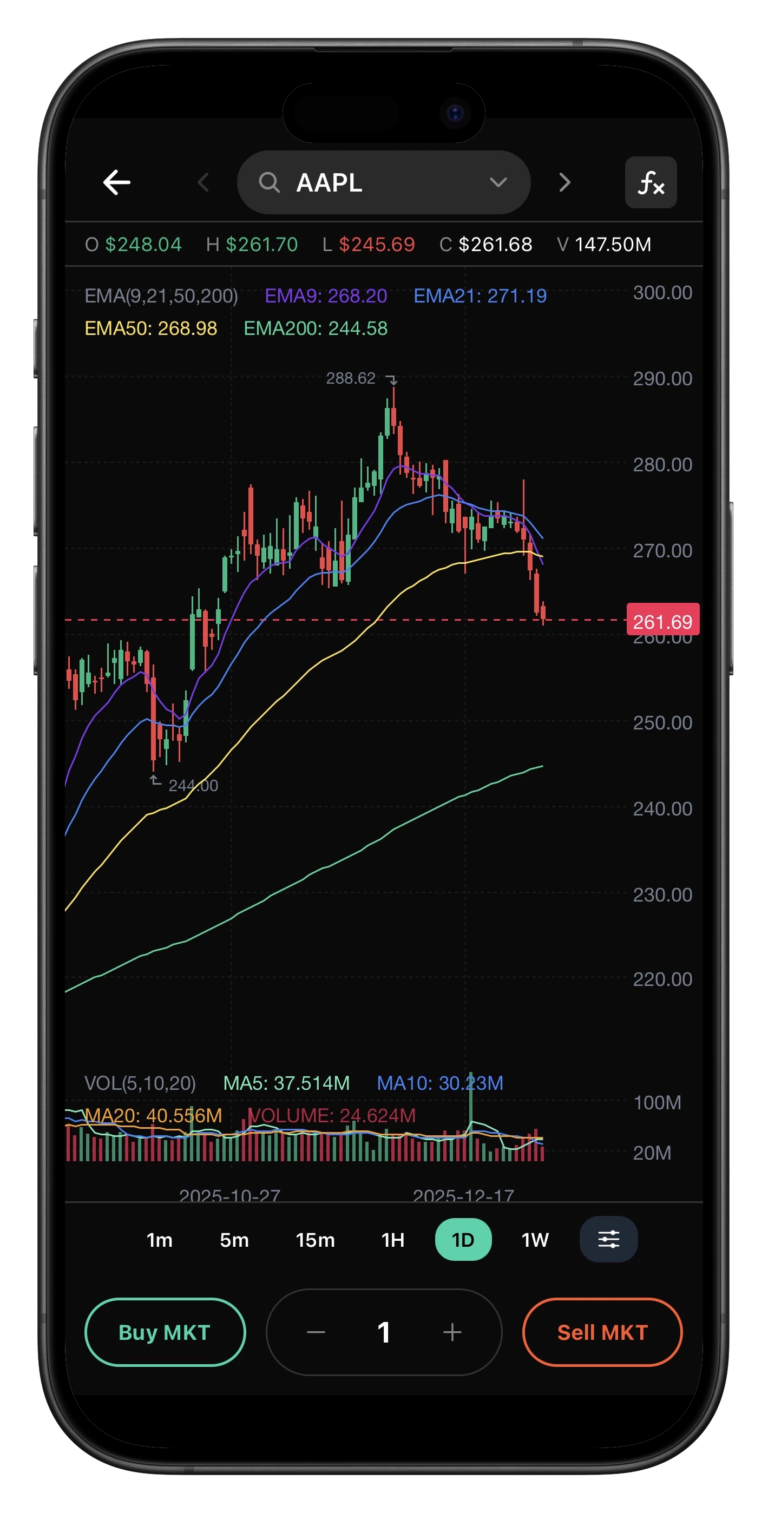Tap Sell MKT button

tap(602, 1332)
